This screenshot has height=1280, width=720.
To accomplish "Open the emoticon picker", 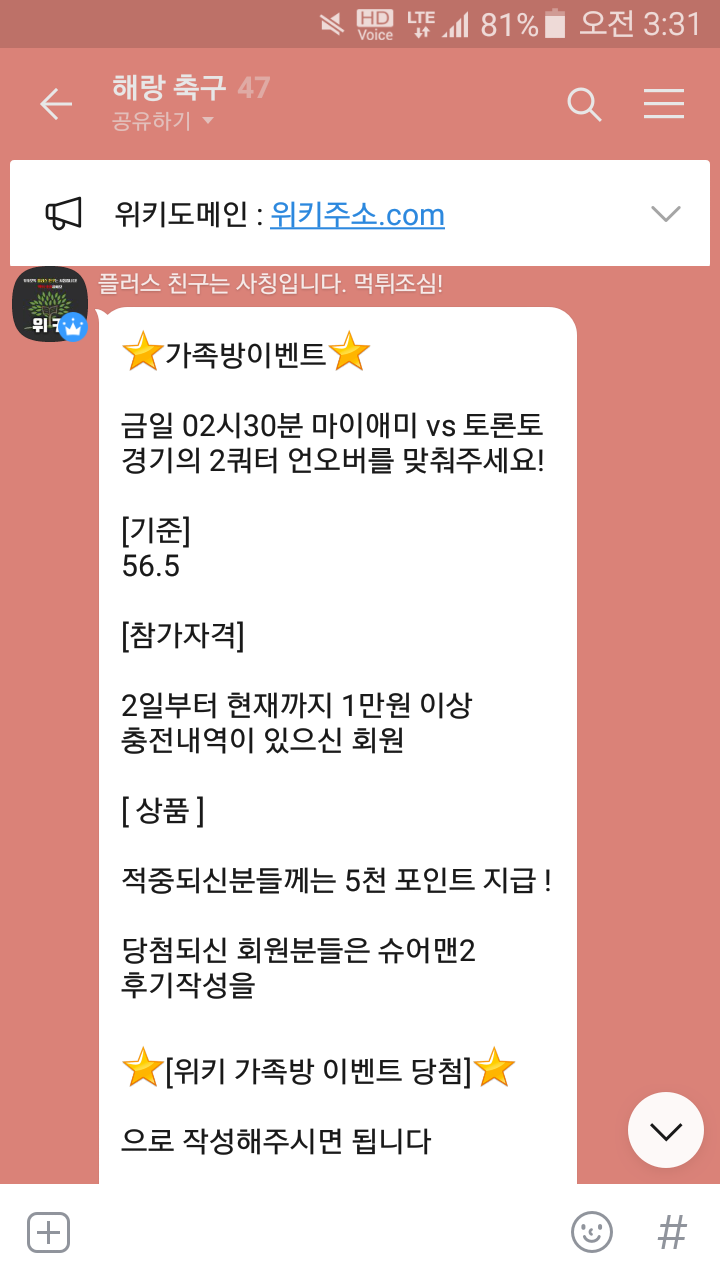I will (591, 1232).
